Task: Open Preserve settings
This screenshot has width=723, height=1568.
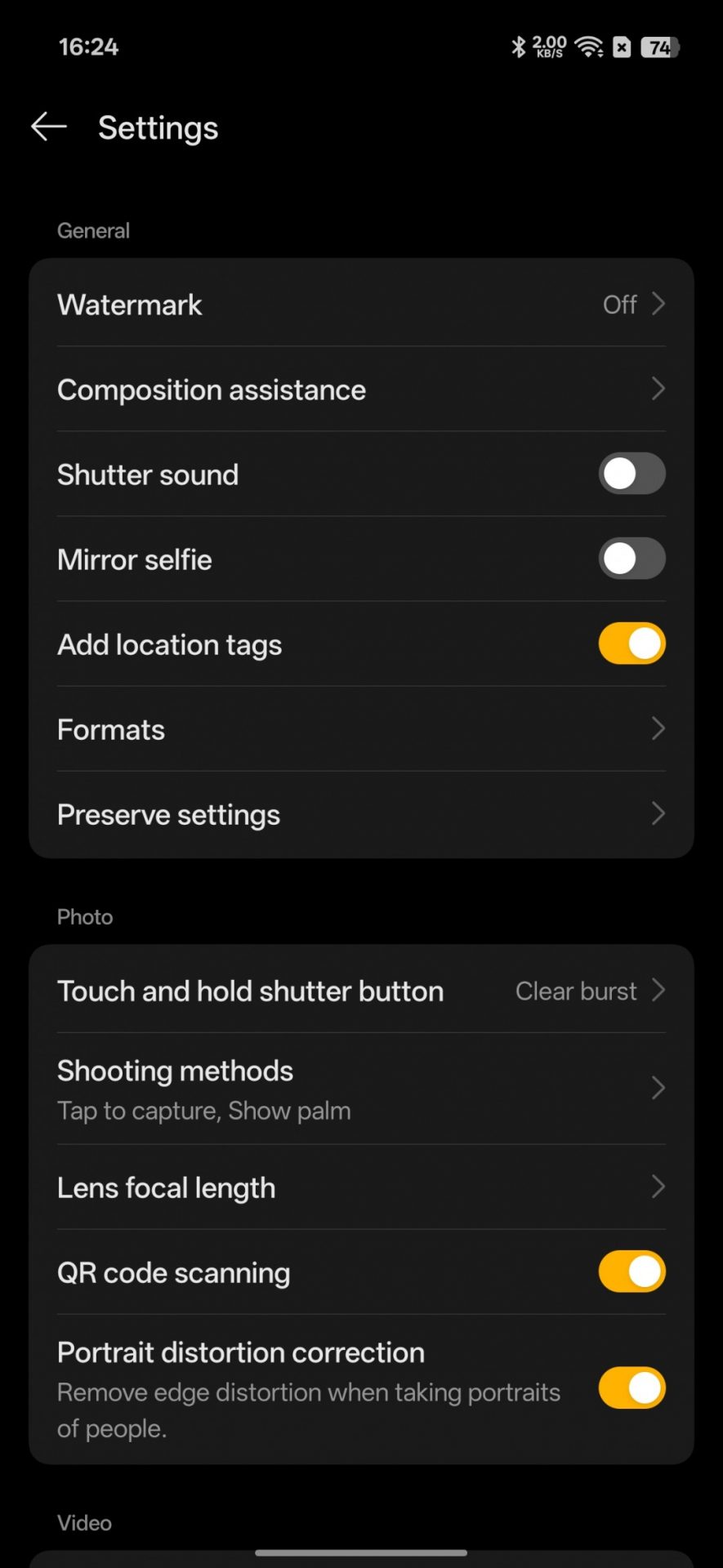Action: click(x=360, y=814)
